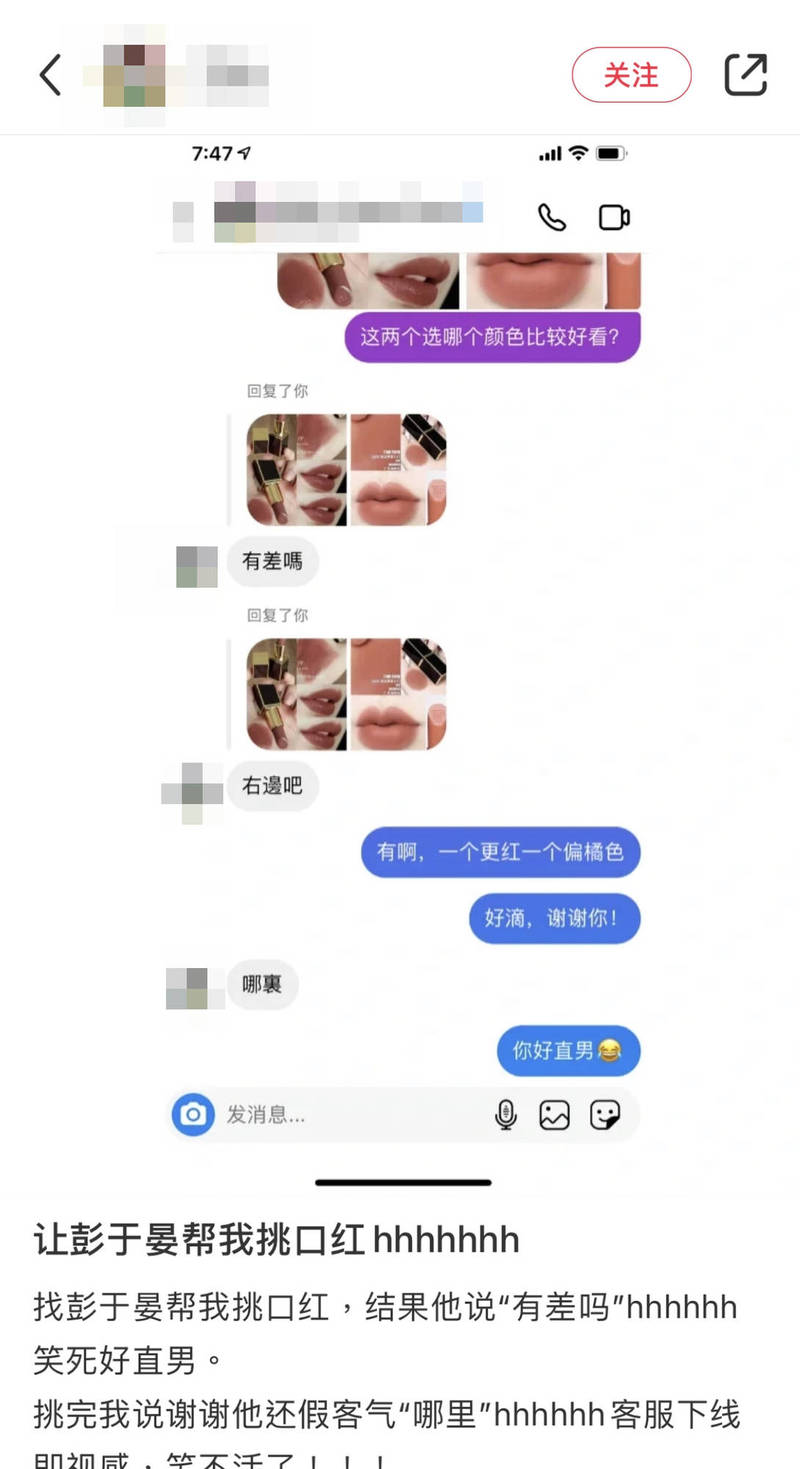Tap the red 关注 follow button
Image resolution: width=800 pixels, height=1469 pixels.
pyautogui.click(x=631, y=75)
